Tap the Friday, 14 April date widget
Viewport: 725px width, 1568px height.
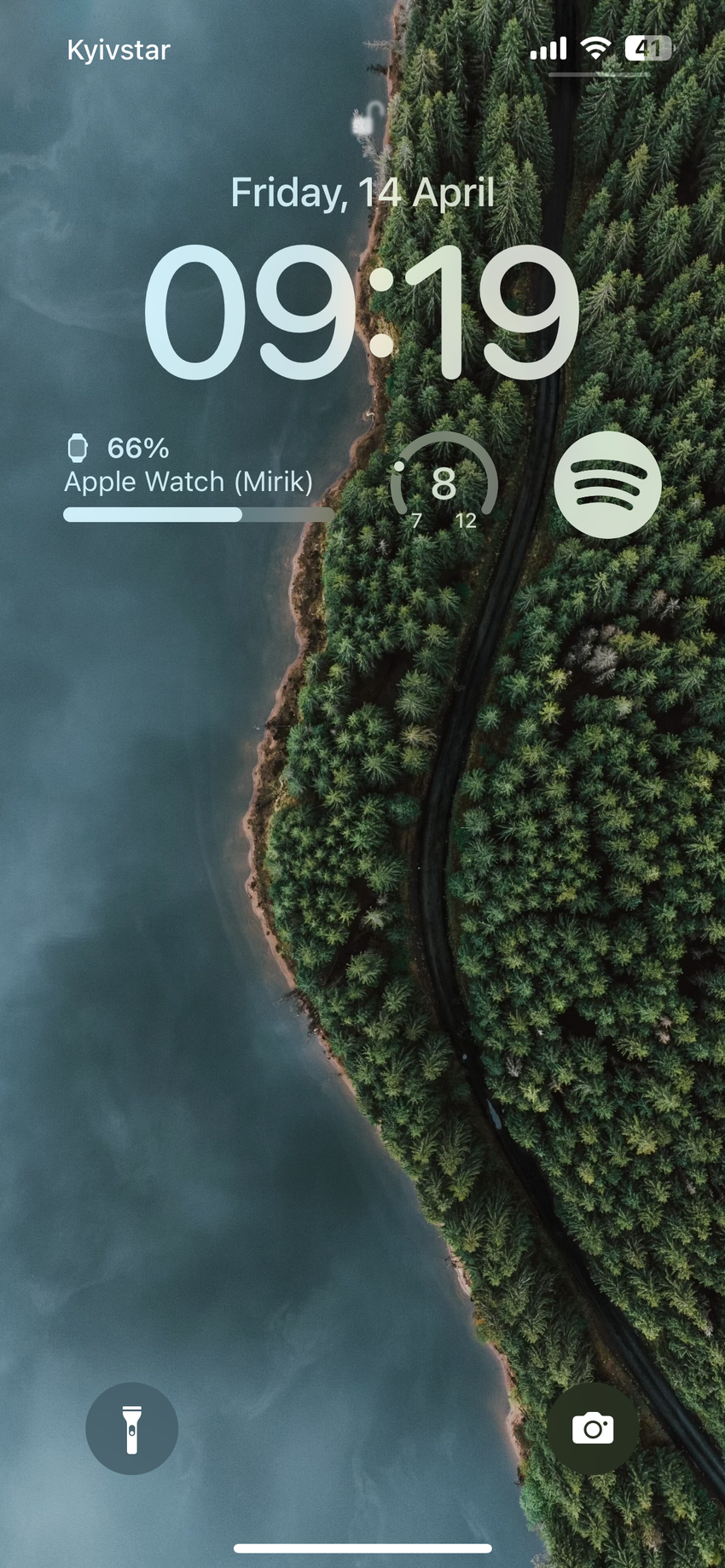[362, 193]
